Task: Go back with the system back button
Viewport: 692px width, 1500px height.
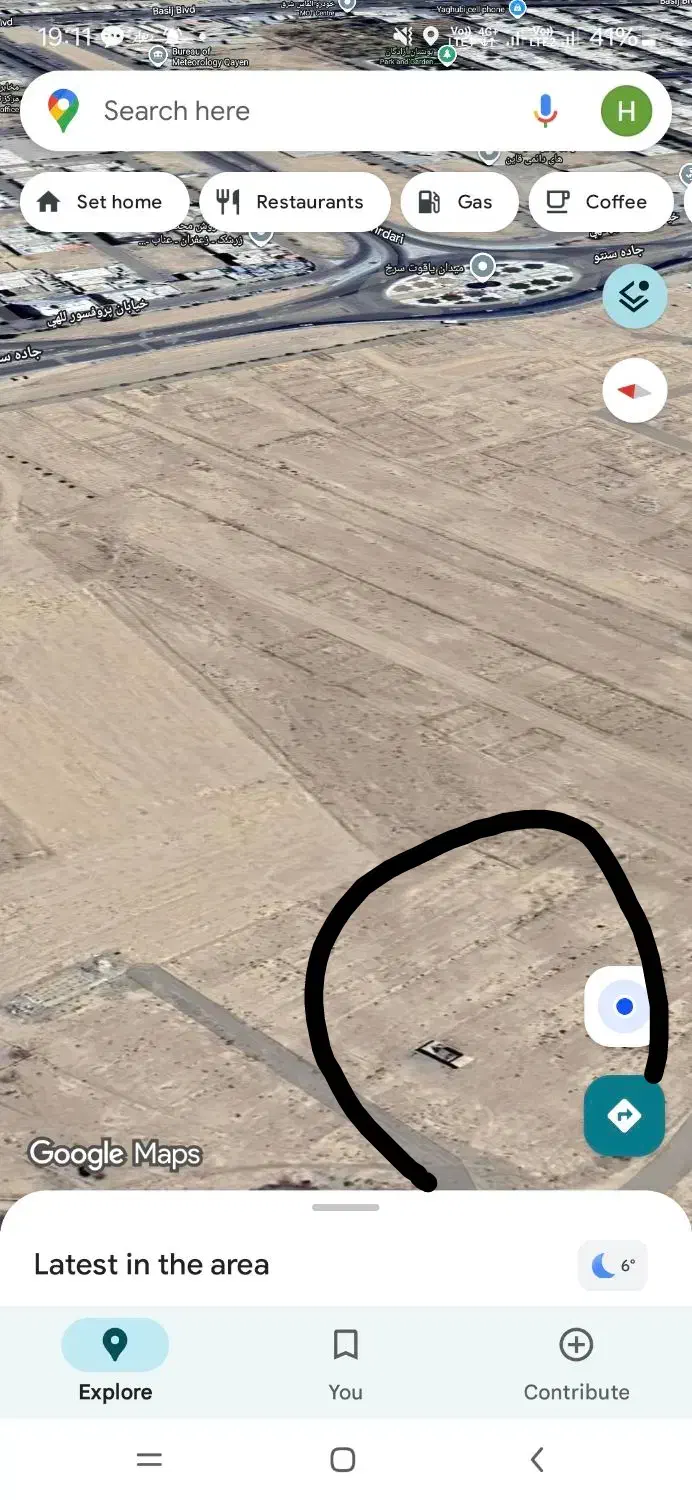Action: pyautogui.click(x=537, y=1460)
